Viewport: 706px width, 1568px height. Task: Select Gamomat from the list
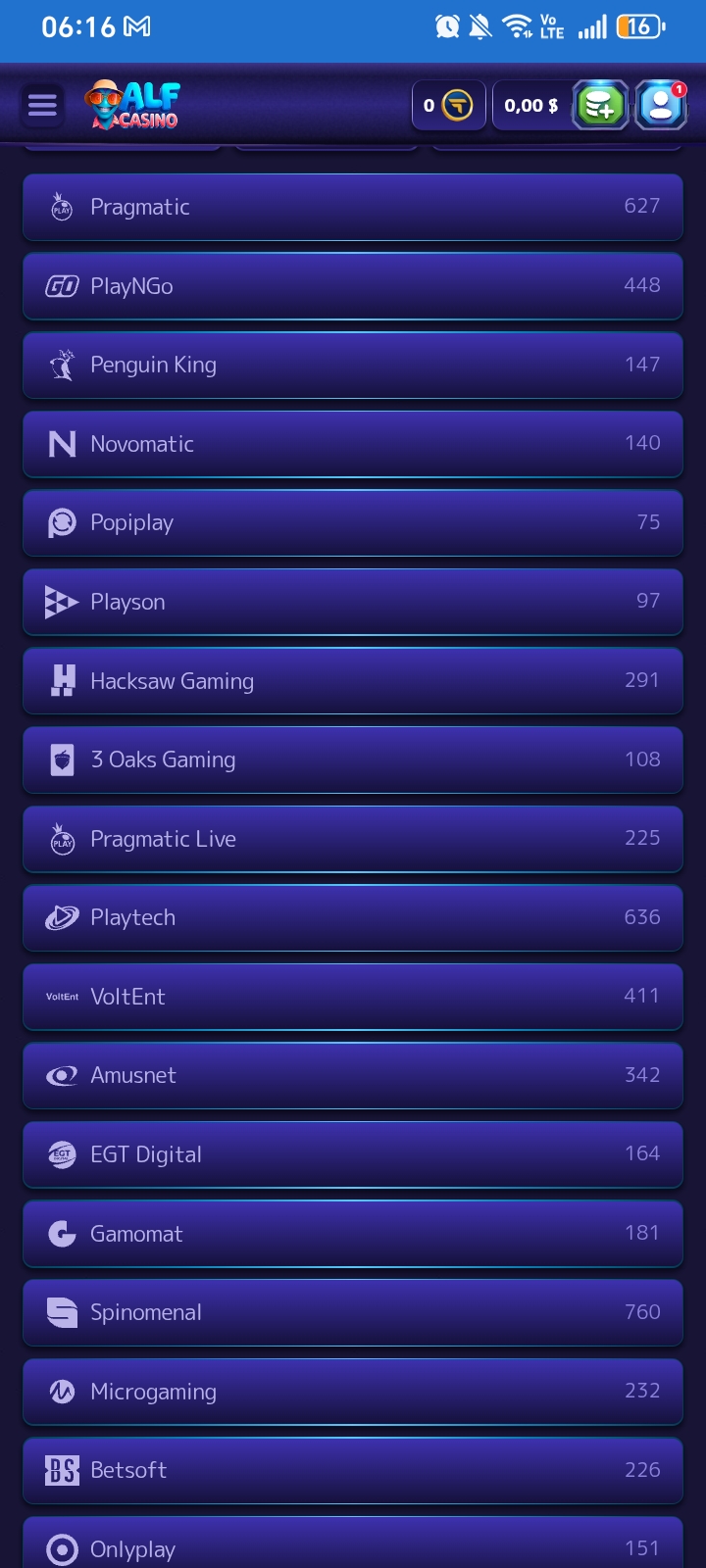(x=353, y=1234)
